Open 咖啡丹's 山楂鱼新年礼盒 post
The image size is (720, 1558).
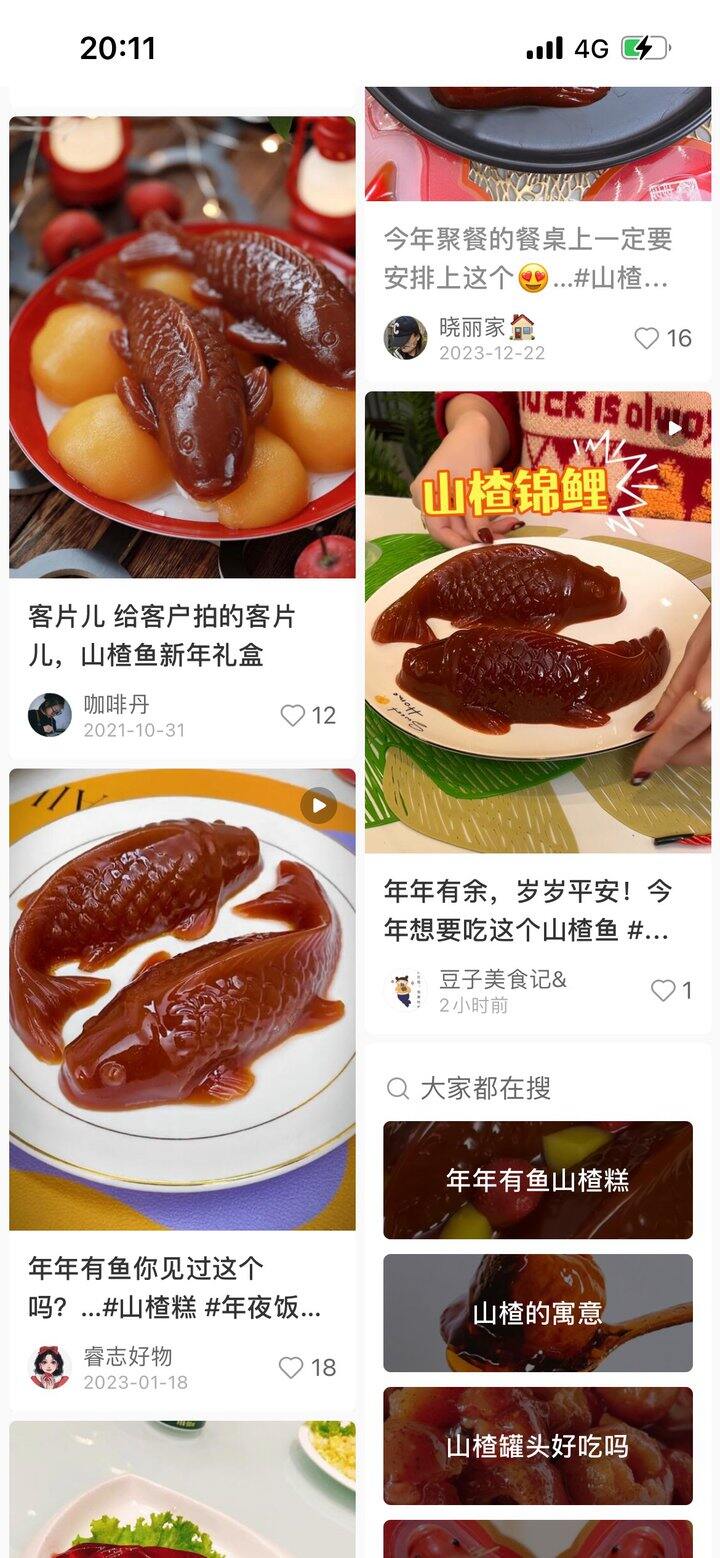pos(182,347)
